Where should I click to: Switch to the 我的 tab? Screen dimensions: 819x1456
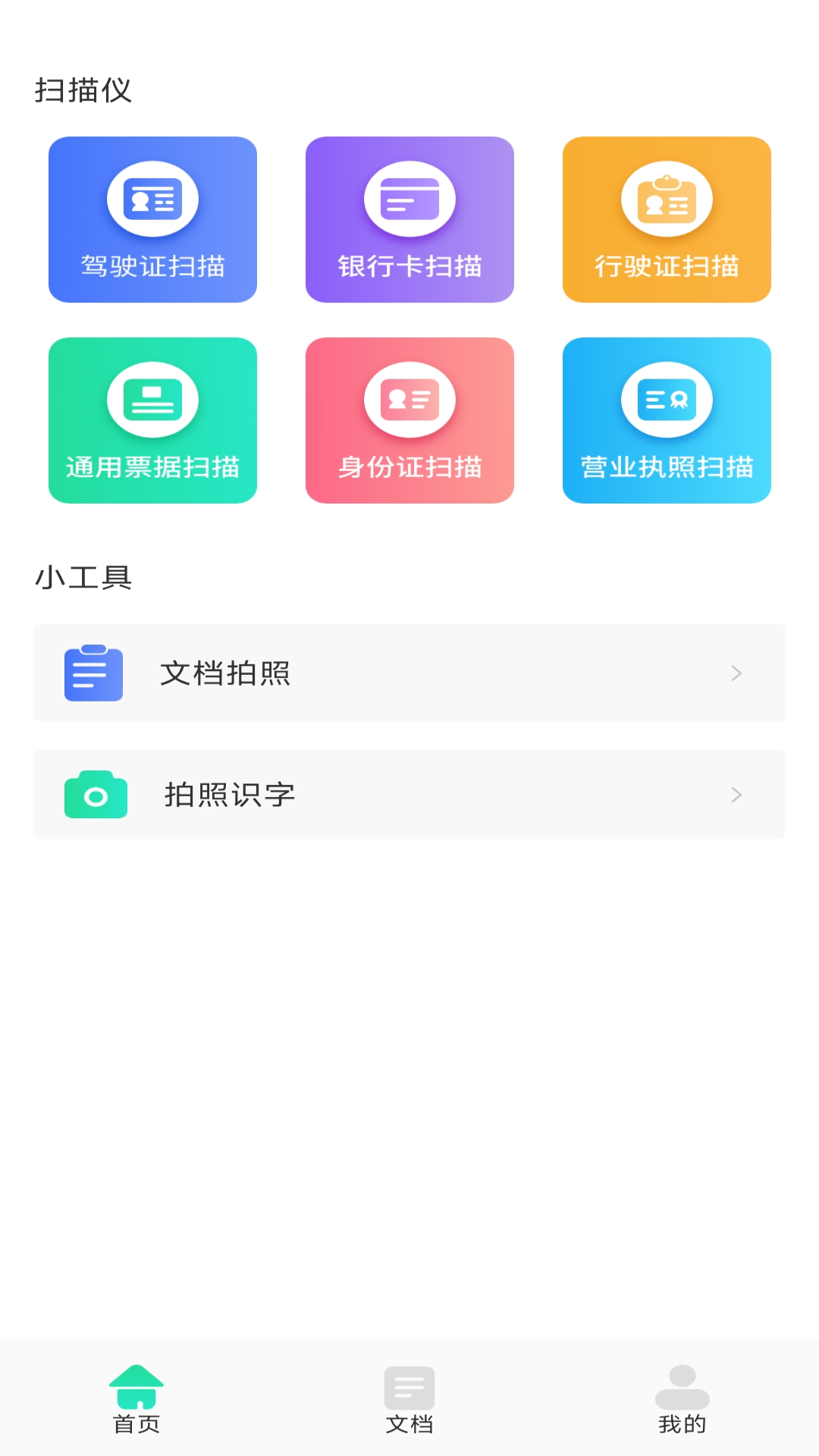click(x=682, y=1399)
